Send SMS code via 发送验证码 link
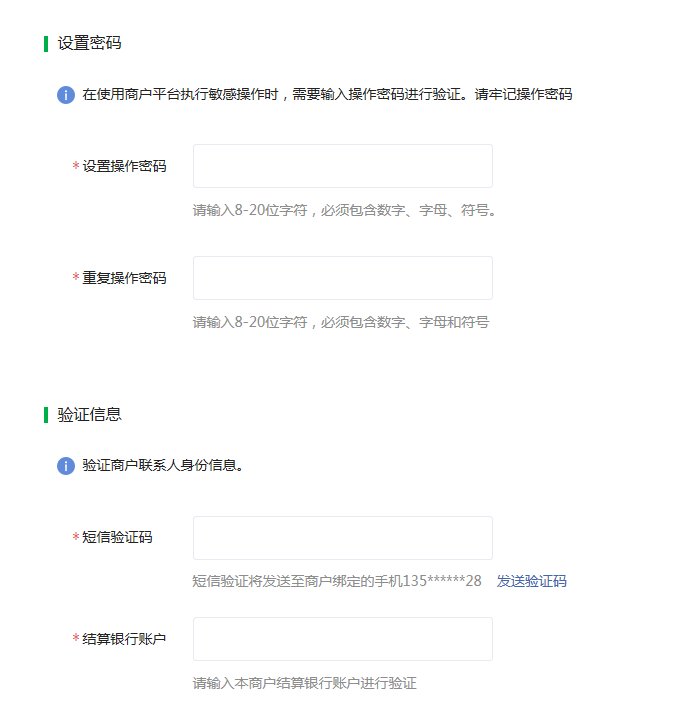The height and width of the screenshot is (707, 695). click(531, 581)
